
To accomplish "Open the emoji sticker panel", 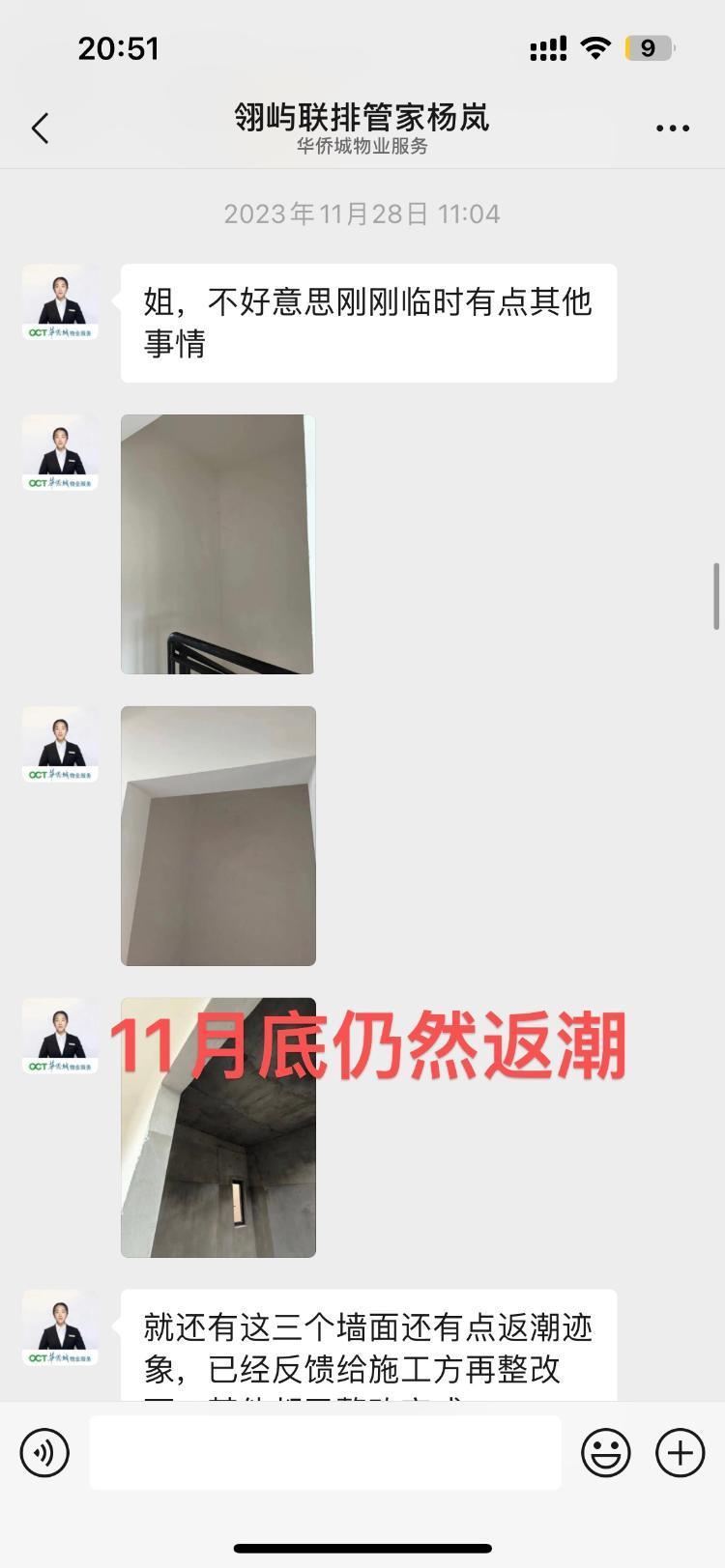I will [x=606, y=1452].
